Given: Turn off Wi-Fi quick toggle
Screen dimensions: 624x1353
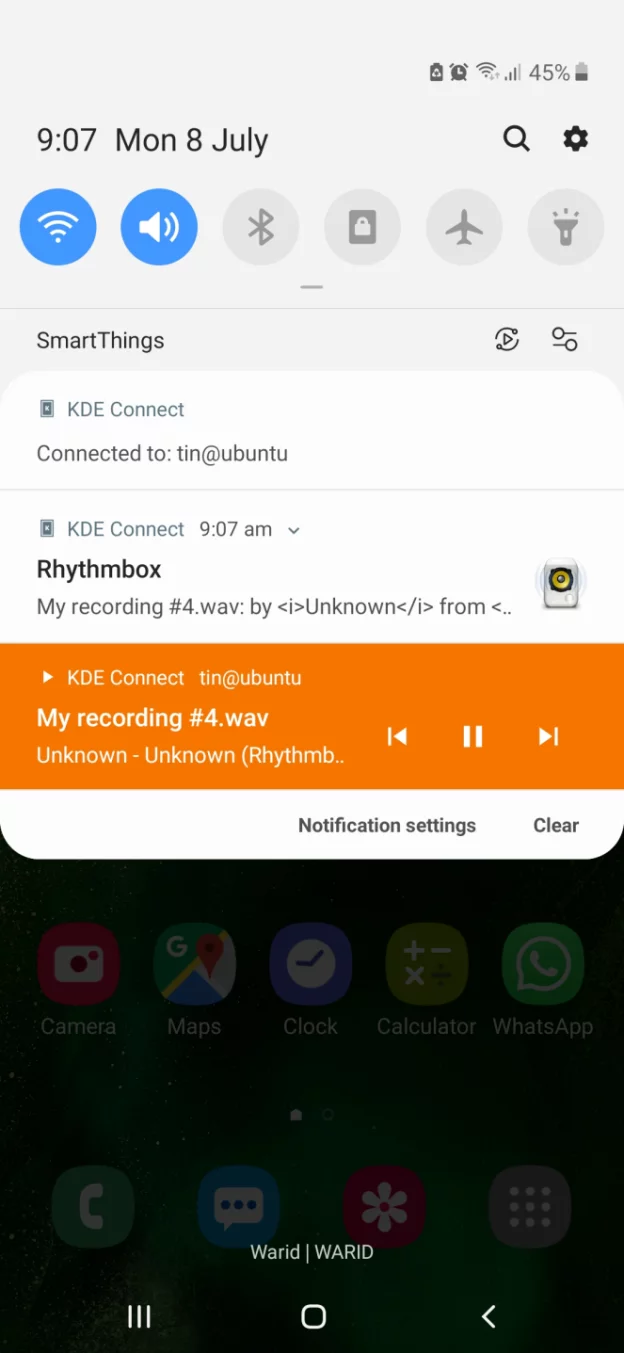Looking at the screenshot, I should click(x=58, y=228).
